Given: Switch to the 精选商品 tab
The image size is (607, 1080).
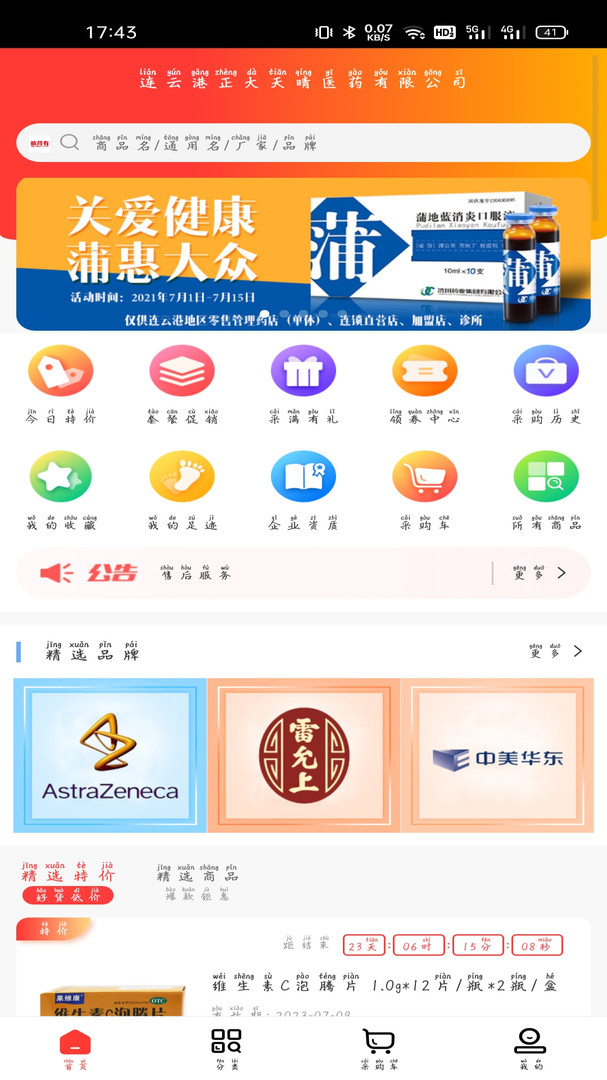Looking at the screenshot, I should [197, 881].
